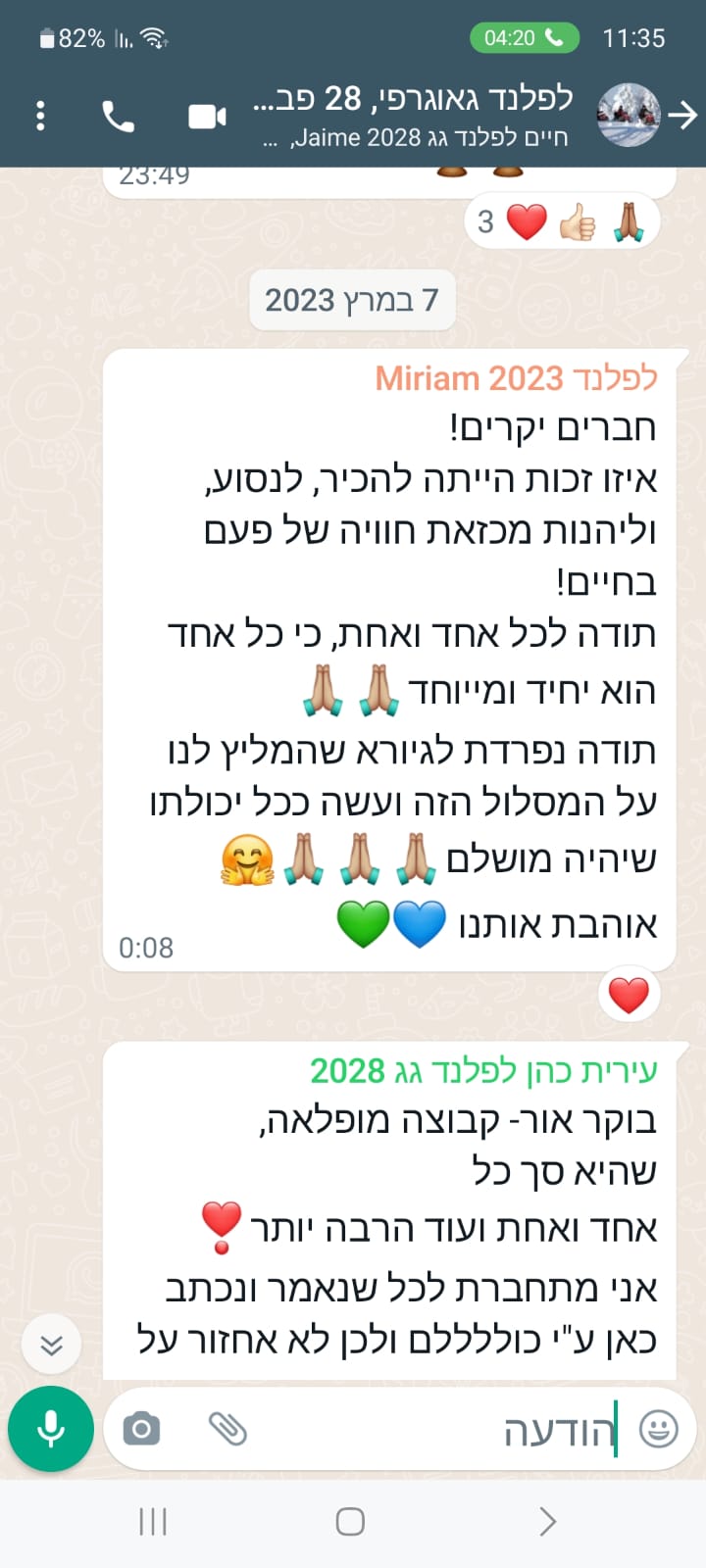Open the group profile picture

click(x=629, y=116)
